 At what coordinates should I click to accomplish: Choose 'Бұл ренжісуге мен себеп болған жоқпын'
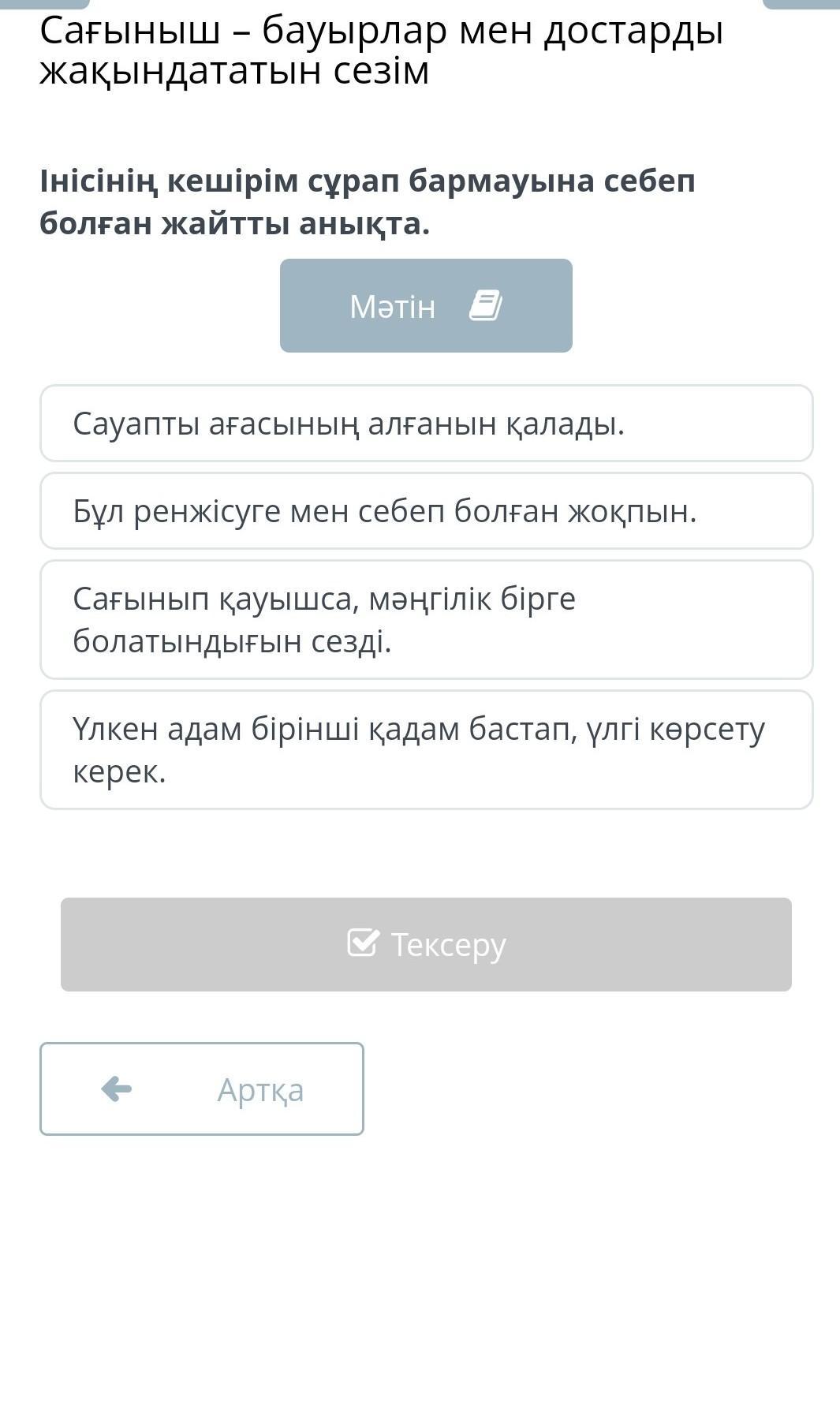(426, 511)
